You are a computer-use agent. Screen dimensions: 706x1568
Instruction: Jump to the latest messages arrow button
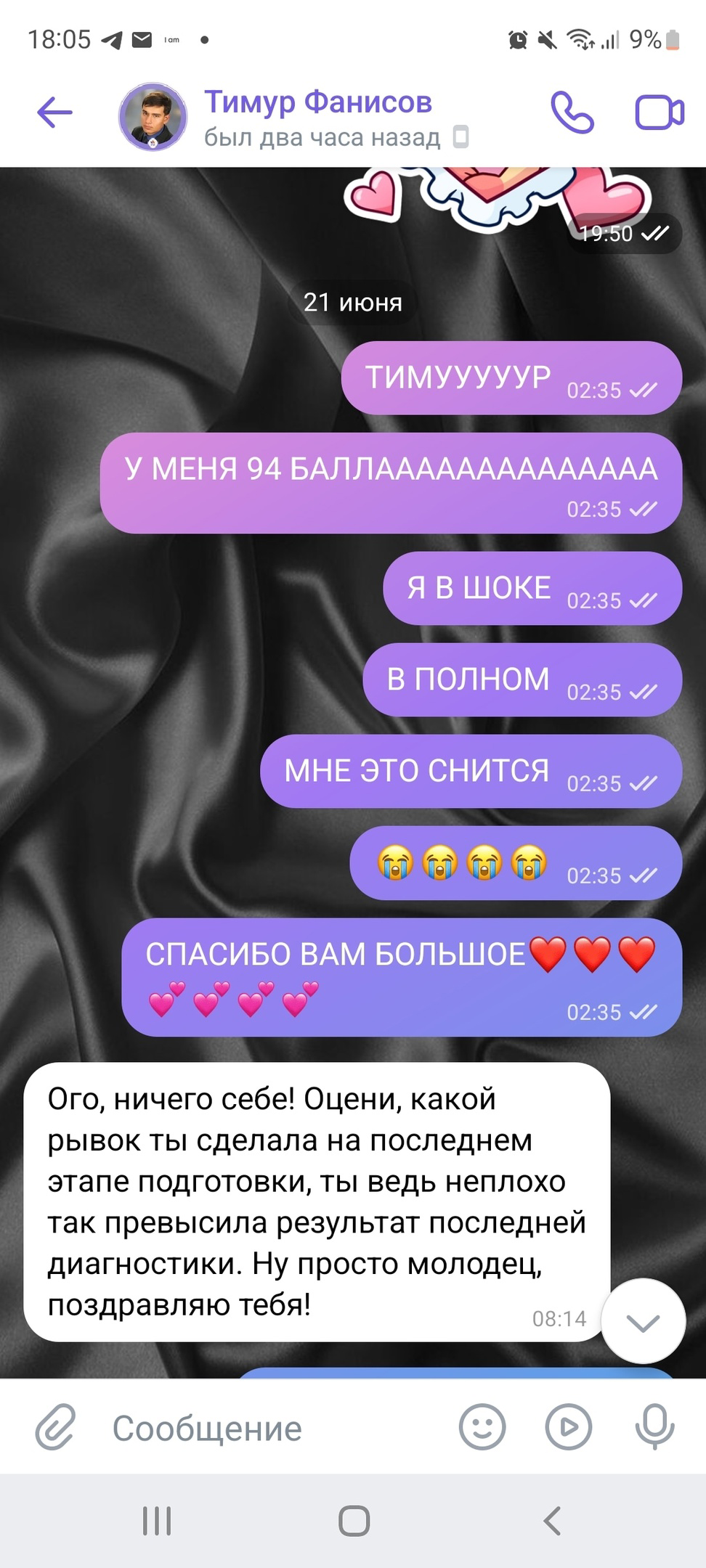tap(644, 1322)
